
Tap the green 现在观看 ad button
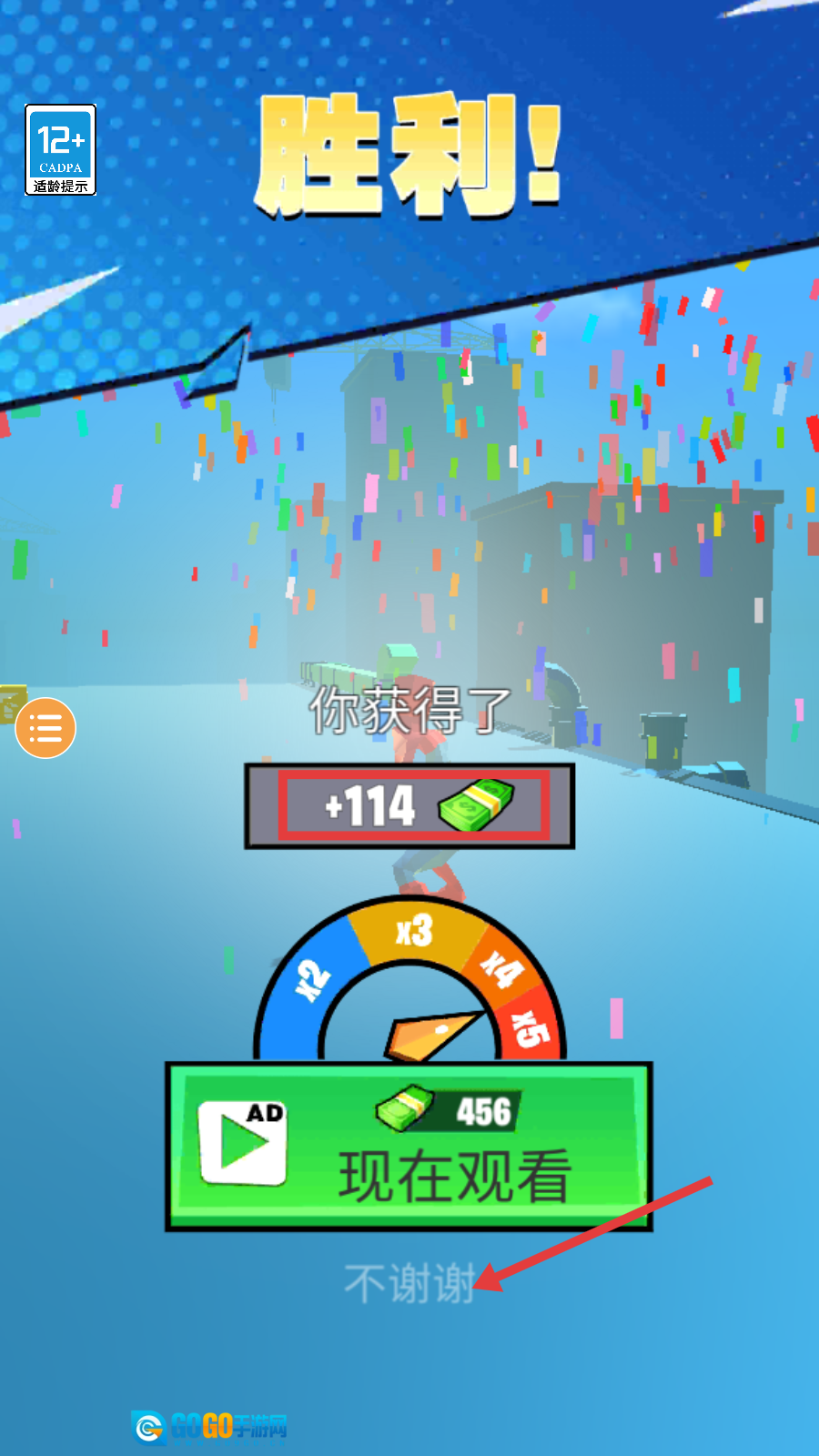tap(409, 1147)
